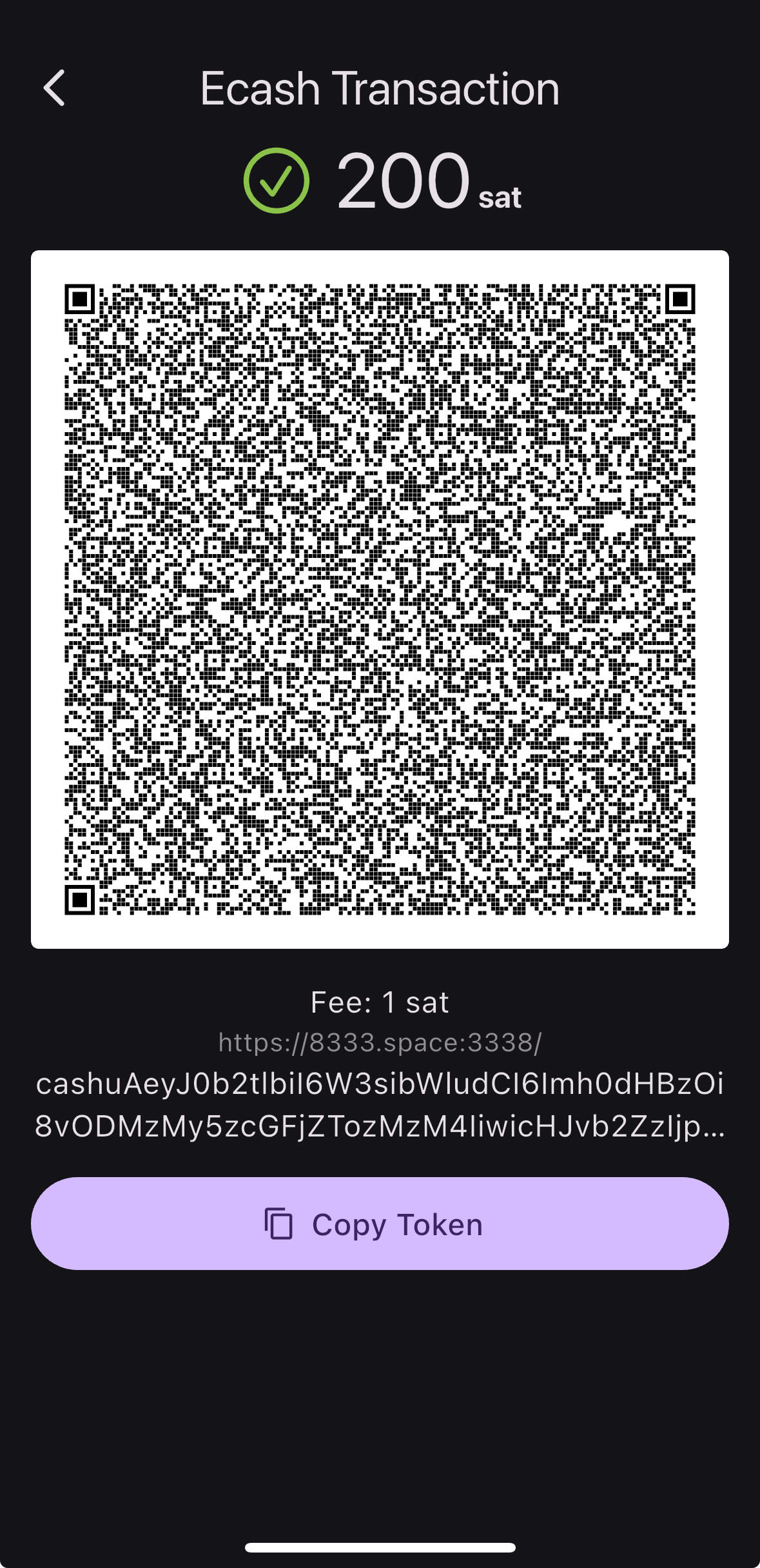Go back from Ecash Transaction screen
This screenshot has width=760, height=1568.
[x=55, y=88]
